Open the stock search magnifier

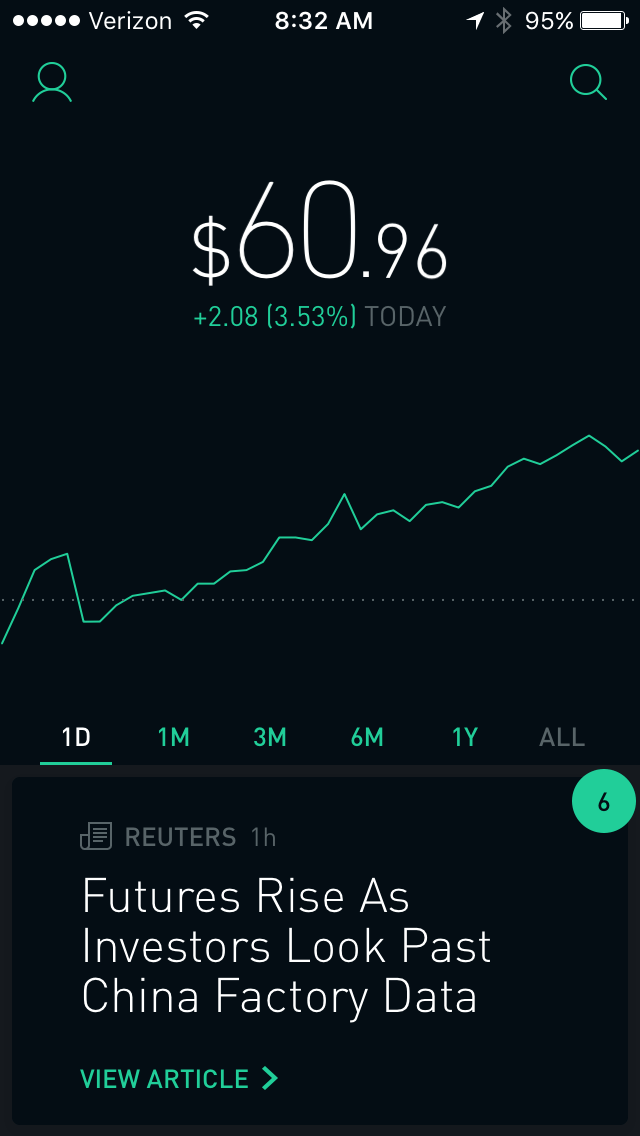[588, 83]
